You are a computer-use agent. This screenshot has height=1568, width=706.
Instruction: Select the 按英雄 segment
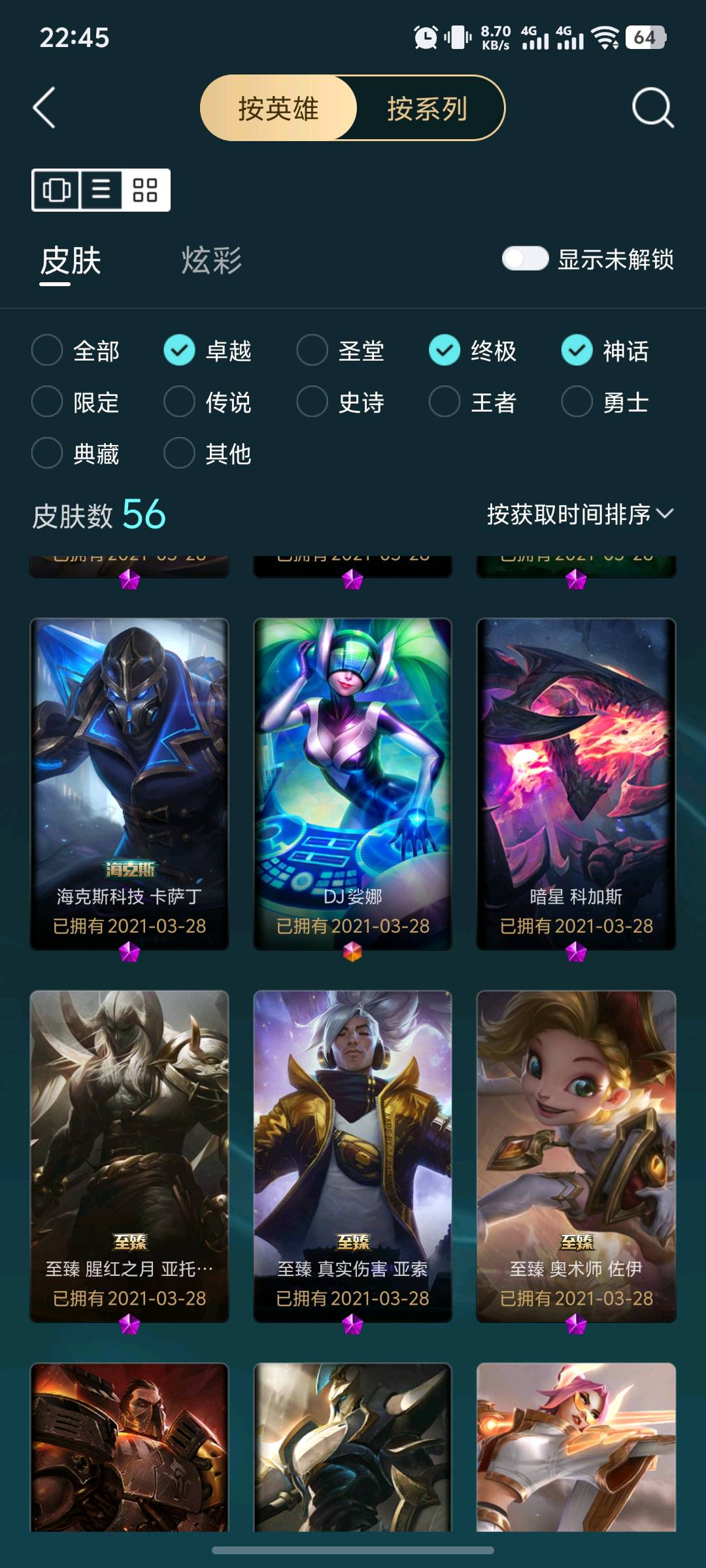[278, 108]
